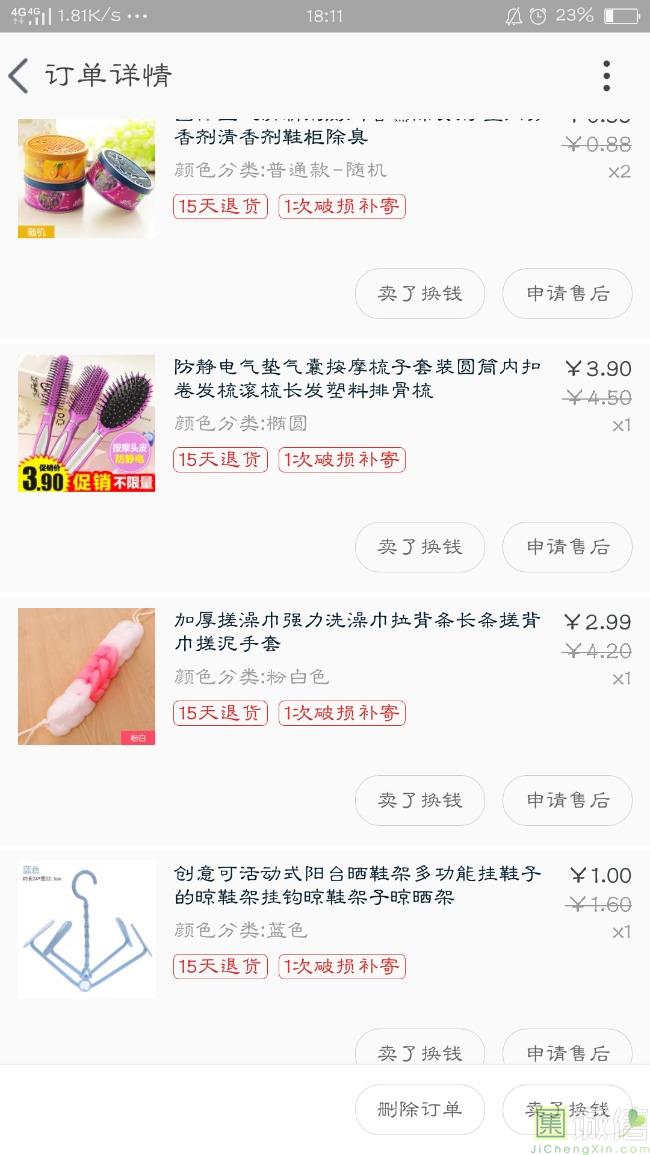Open the 防静电气垫气囊按摩梳子 product image
The width and height of the screenshot is (650, 1155).
(x=87, y=423)
